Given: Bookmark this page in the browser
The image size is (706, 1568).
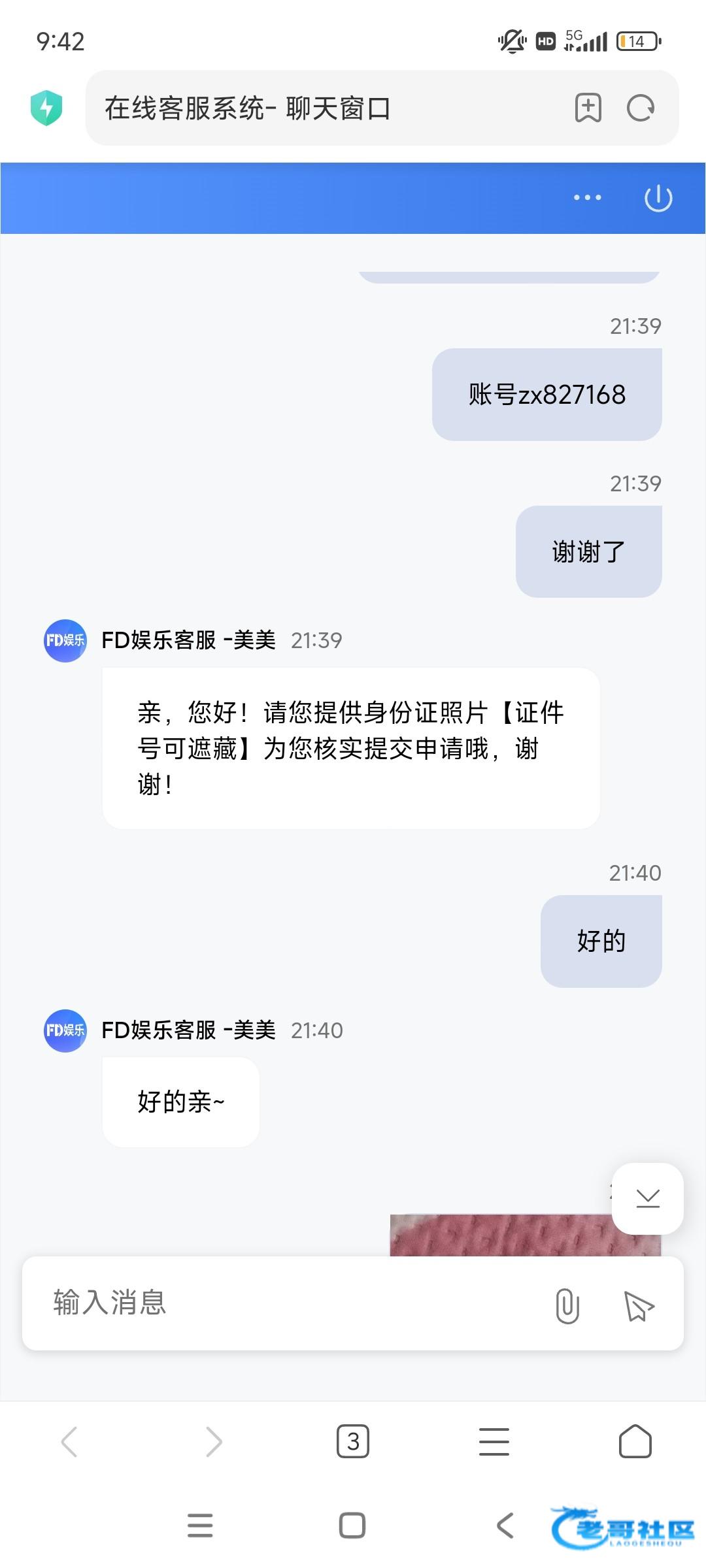Looking at the screenshot, I should pyautogui.click(x=588, y=108).
